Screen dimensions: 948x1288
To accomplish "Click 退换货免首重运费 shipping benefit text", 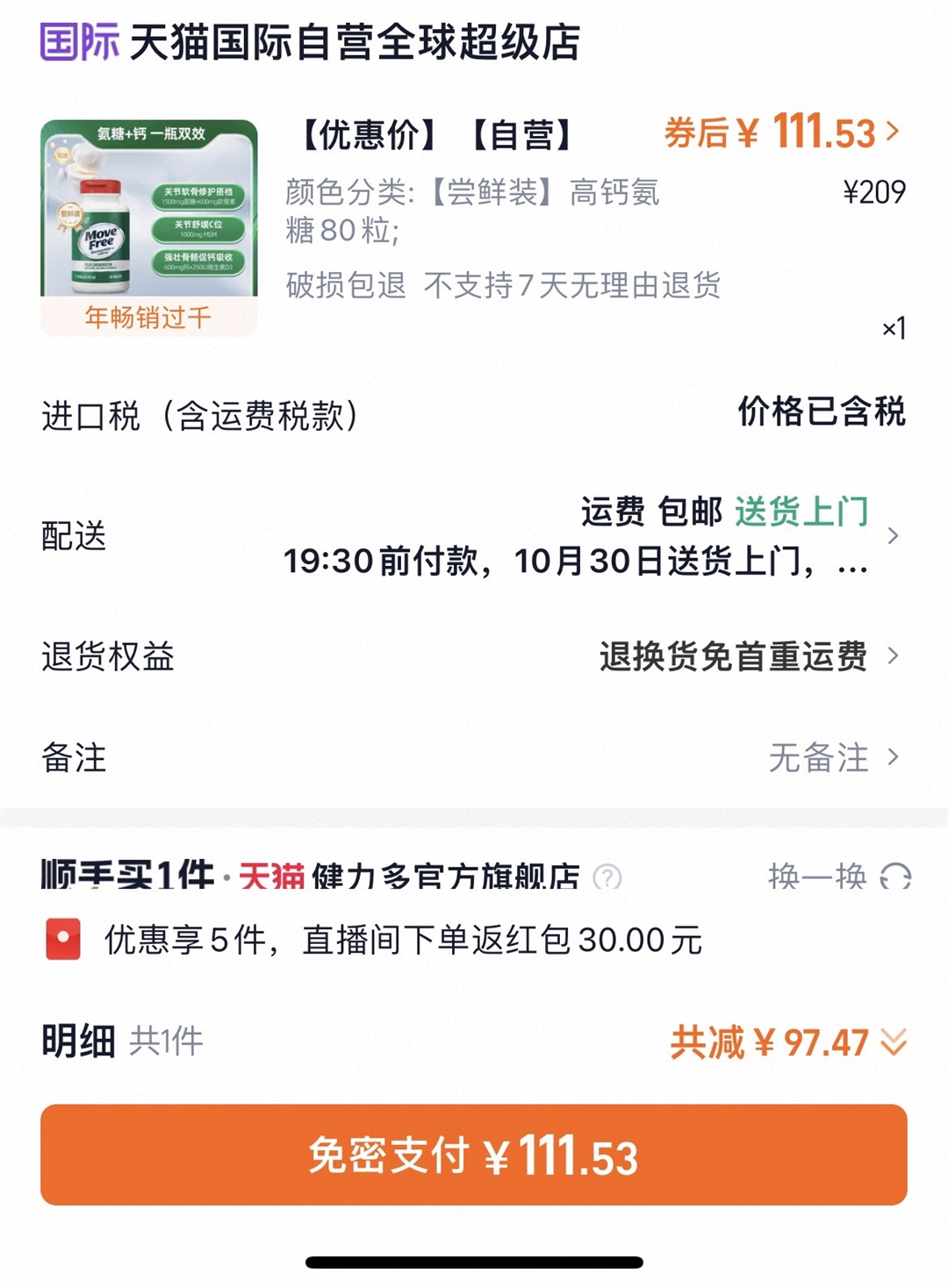I will click(x=731, y=656).
